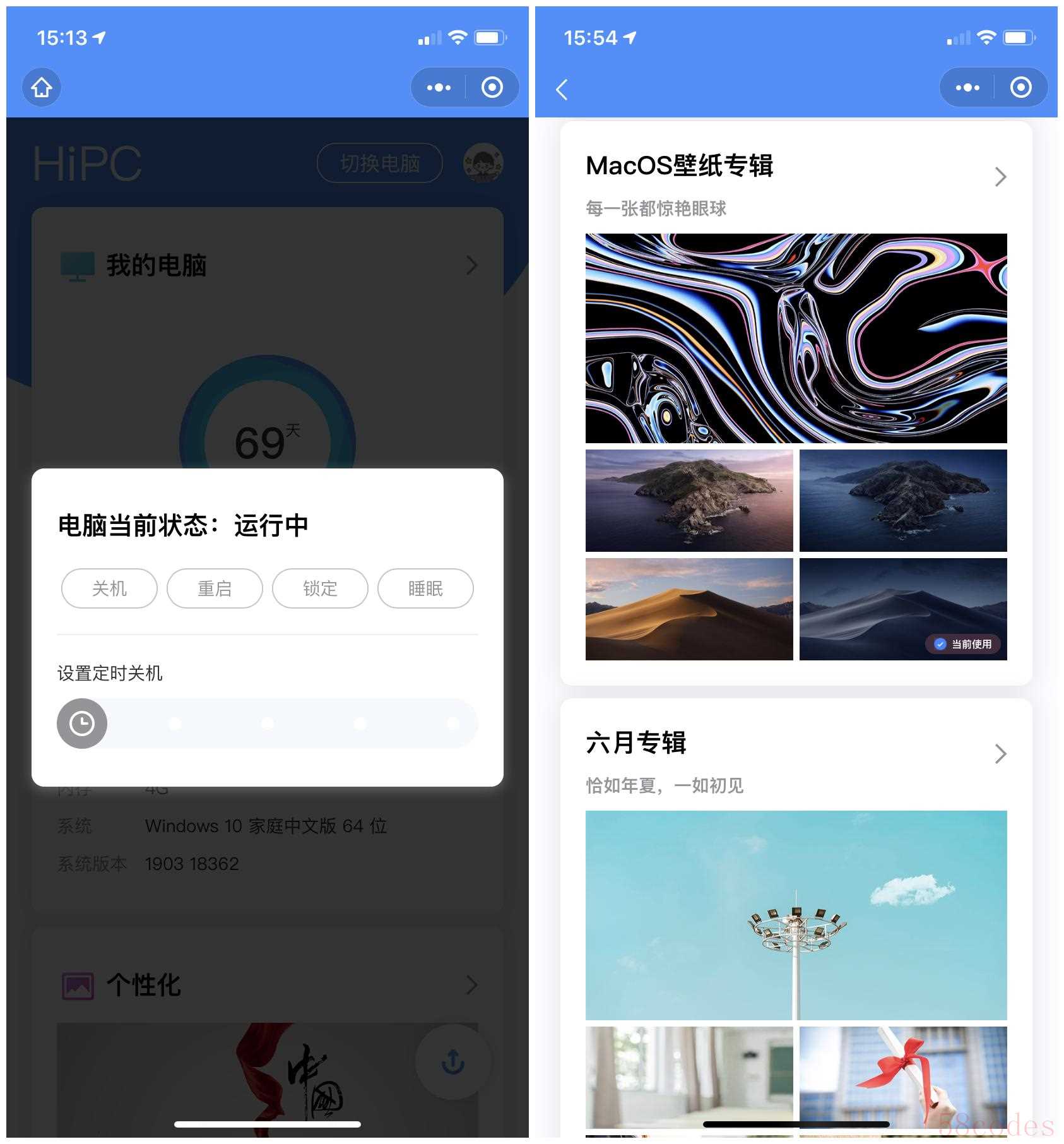1064x1144 pixels.
Task: Tap the 睡眠 sleep button
Action: [x=425, y=588]
